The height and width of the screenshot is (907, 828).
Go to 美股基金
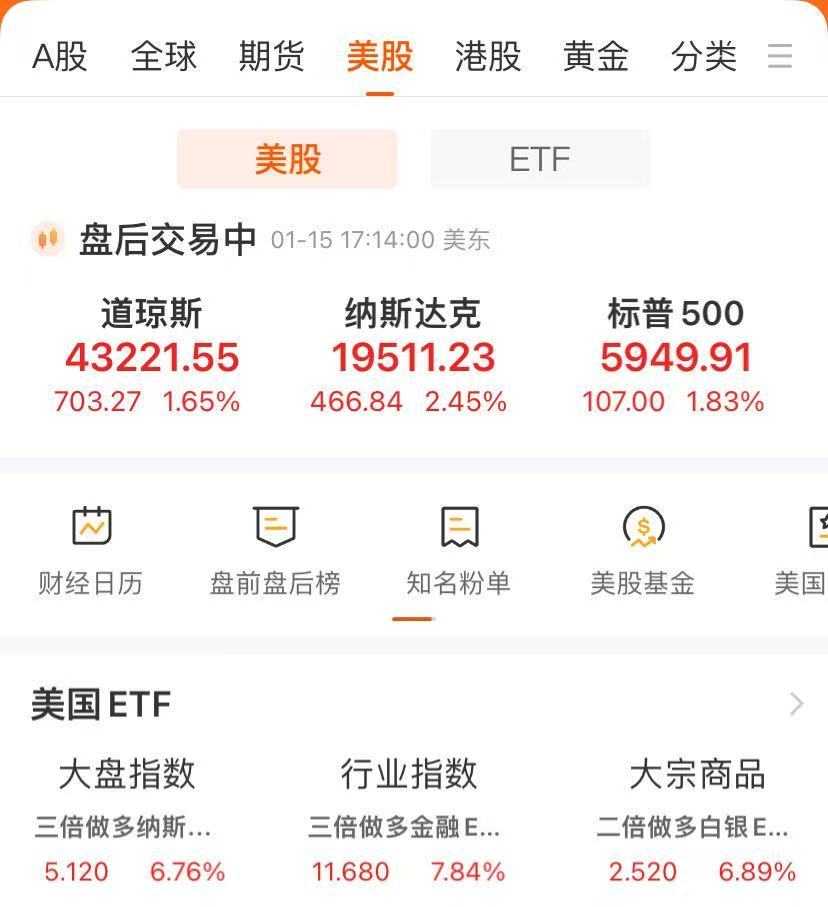click(x=642, y=550)
